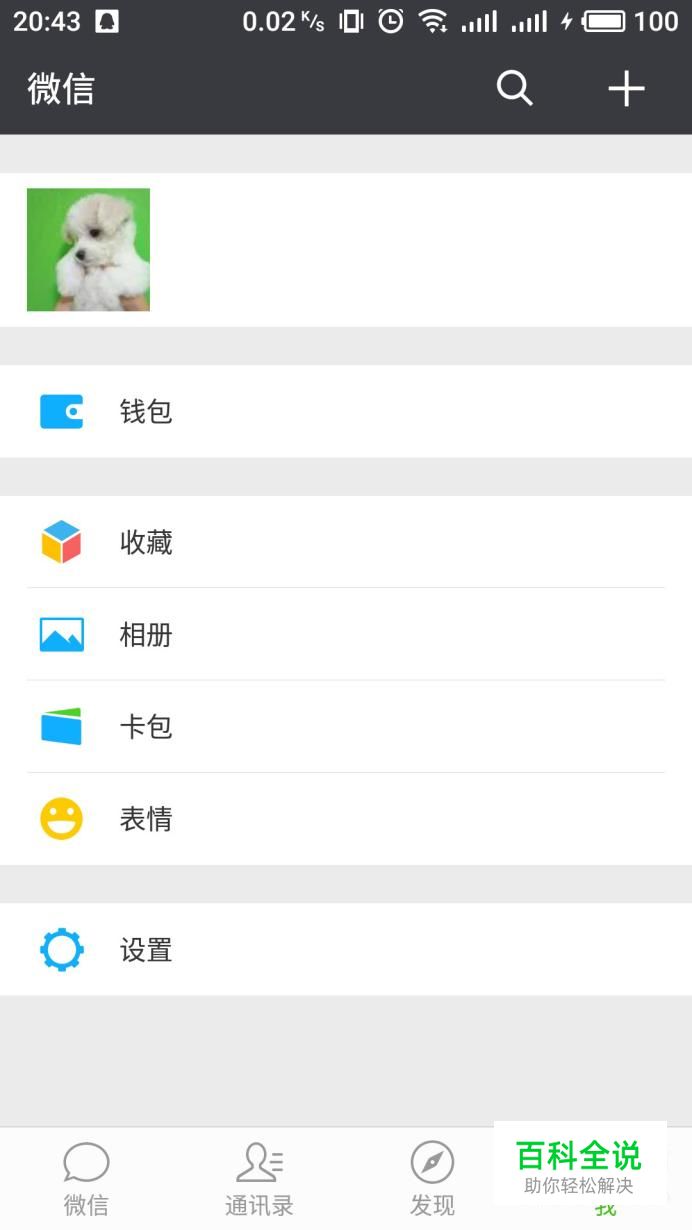Switch to the 微信 chats tab
Image resolution: width=692 pixels, height=1230 pixels.
click(86, 1180)
